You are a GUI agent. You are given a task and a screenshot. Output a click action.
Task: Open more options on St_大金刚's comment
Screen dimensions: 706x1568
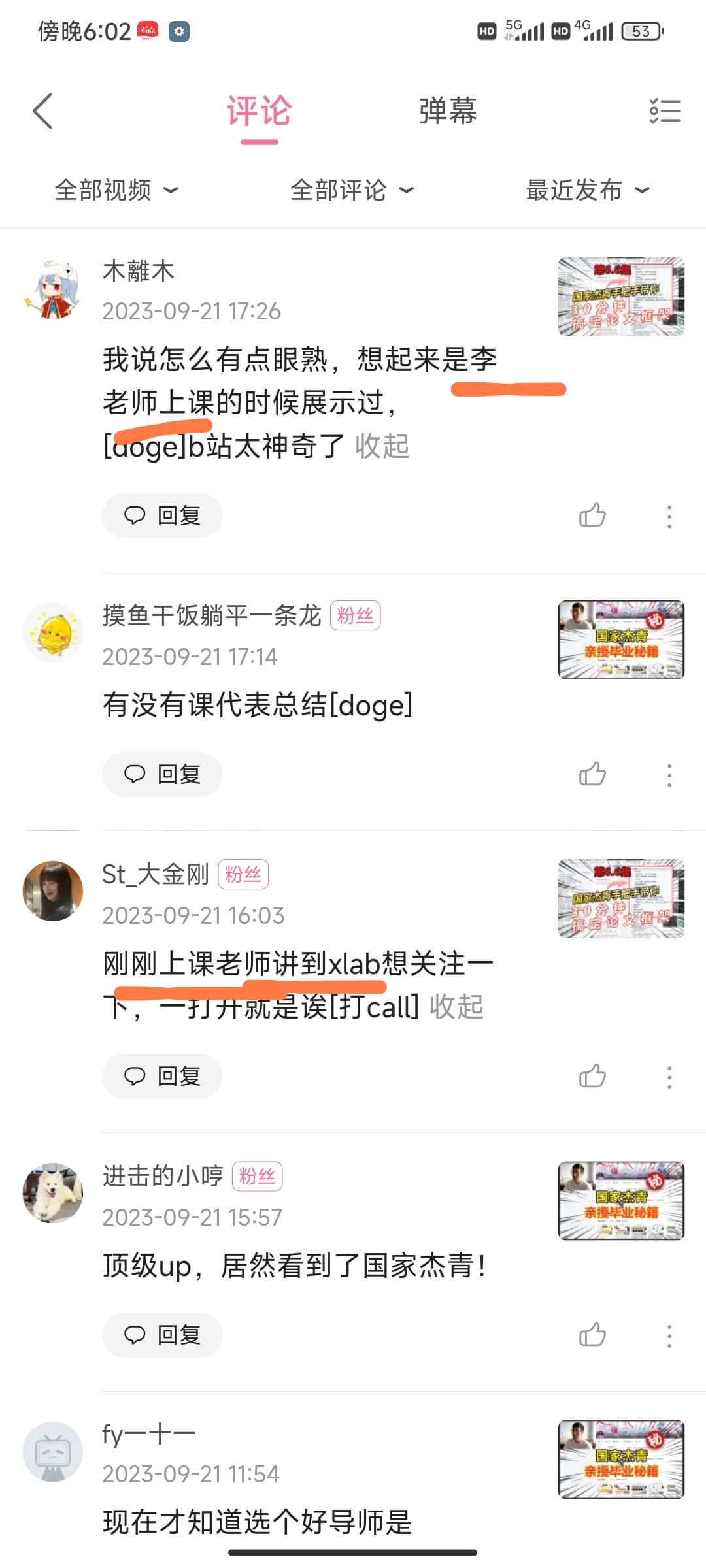pyautogui.click(x=669, y=1077)
